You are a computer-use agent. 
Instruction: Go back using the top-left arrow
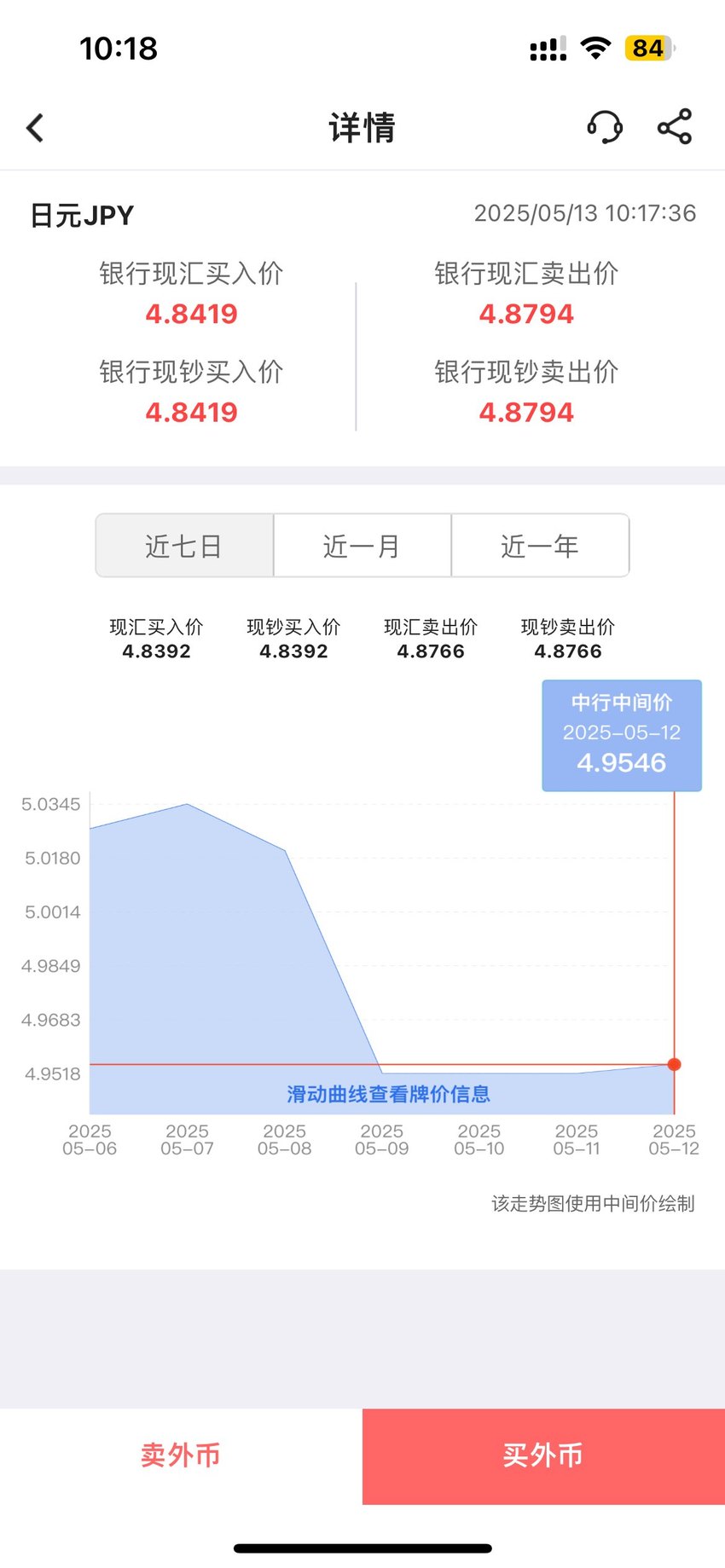pyautogui.click(x=35, y=128)
